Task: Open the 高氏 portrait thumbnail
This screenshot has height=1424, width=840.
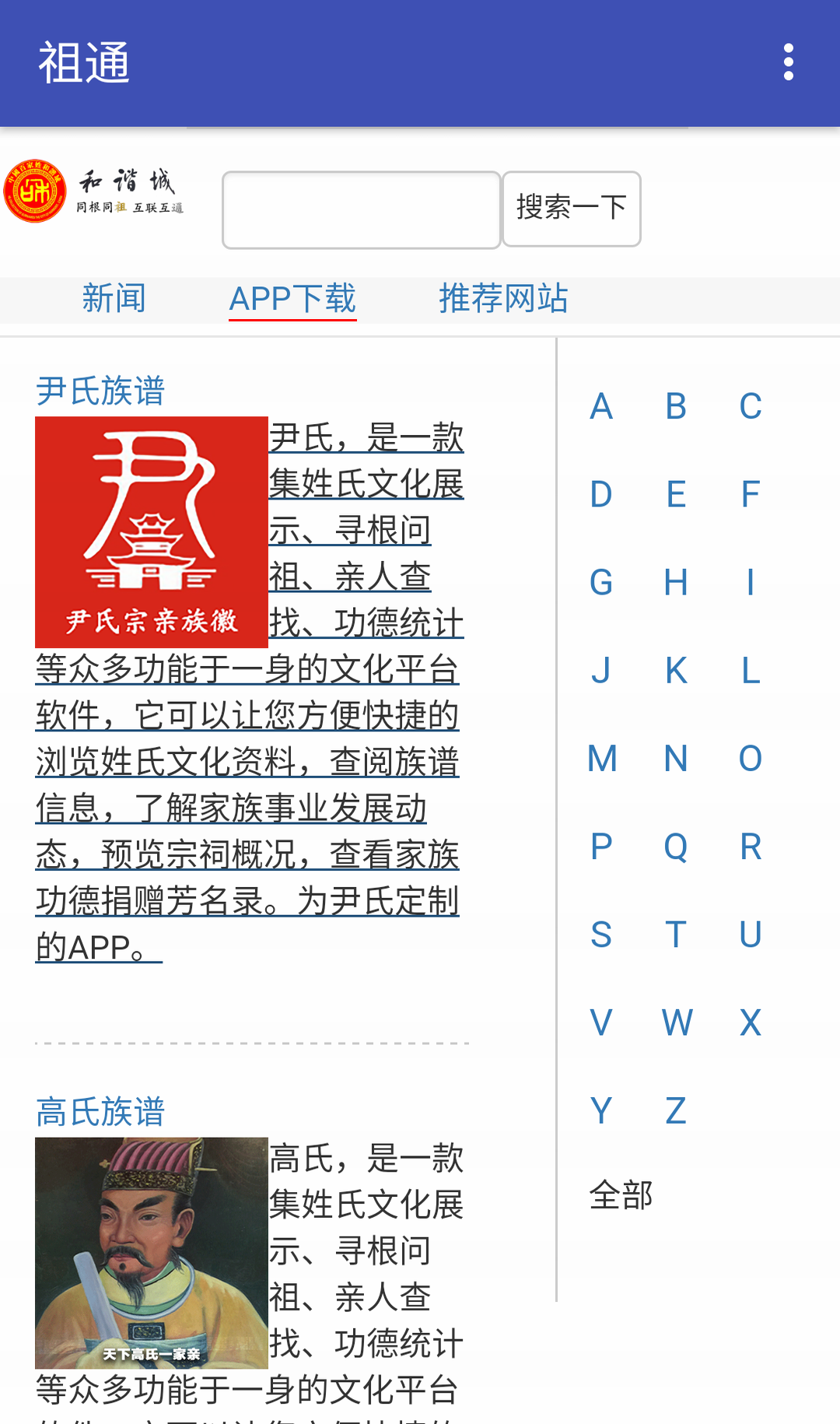Action: pos(152,1253)
